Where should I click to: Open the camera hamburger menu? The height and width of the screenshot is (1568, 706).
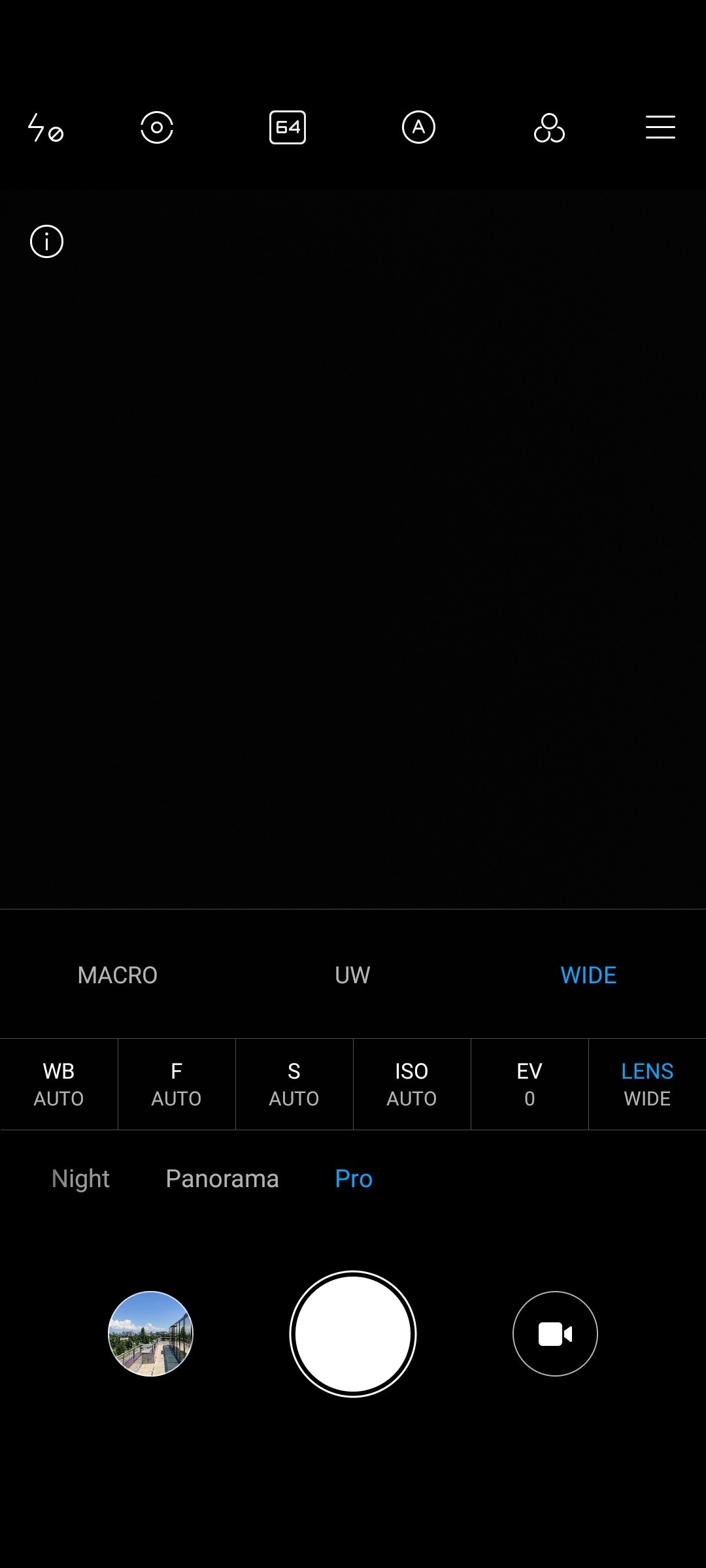coord(660,127)
